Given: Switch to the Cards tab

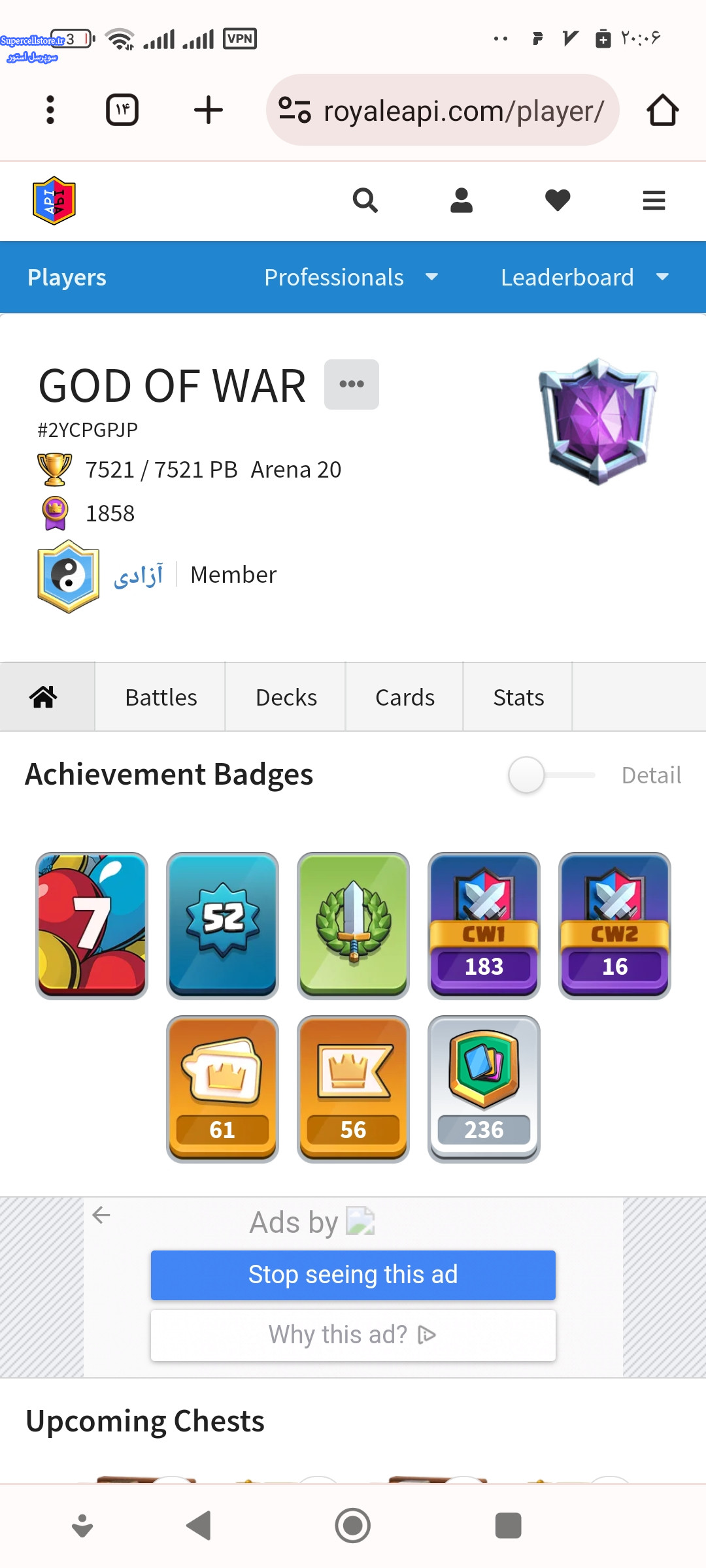Looking at the screenshot, I should tap(405, 697).
